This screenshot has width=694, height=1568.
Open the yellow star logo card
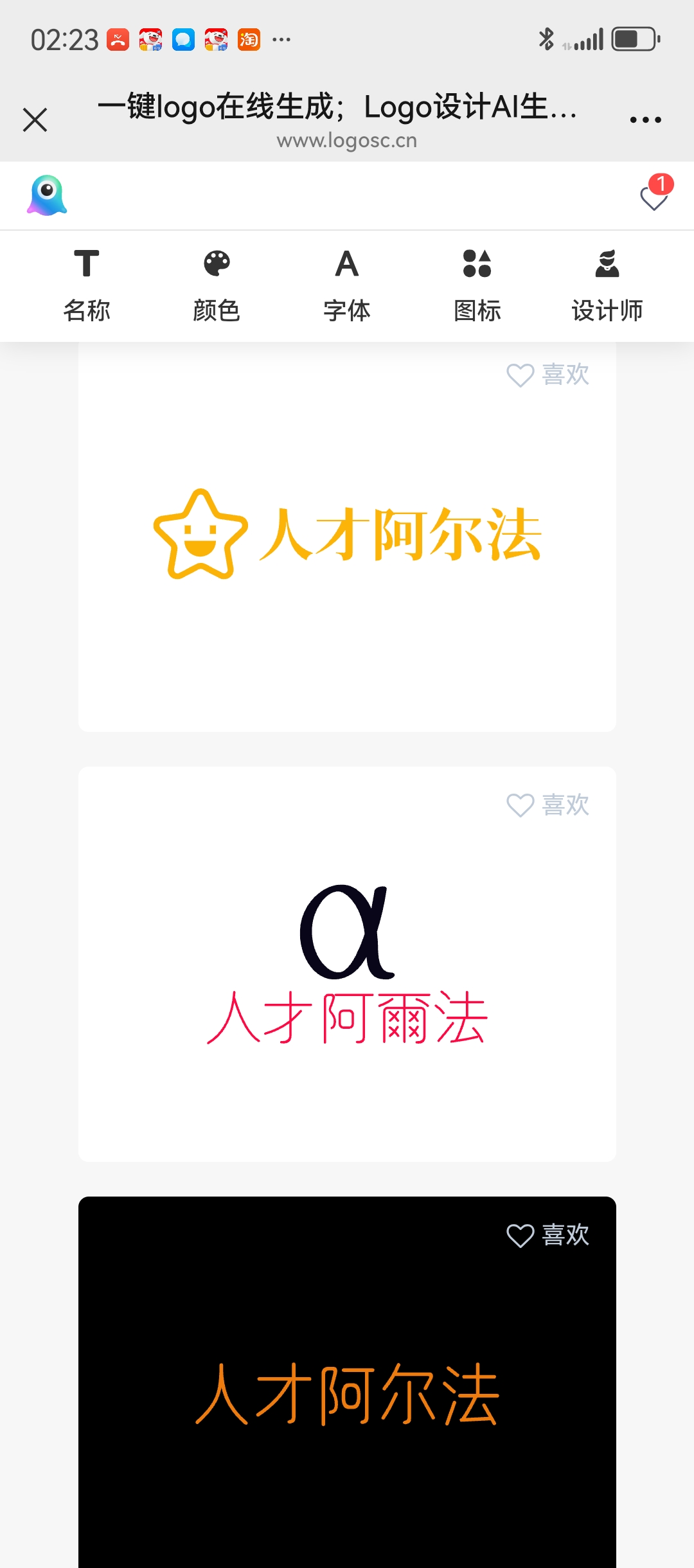[347, 537]
